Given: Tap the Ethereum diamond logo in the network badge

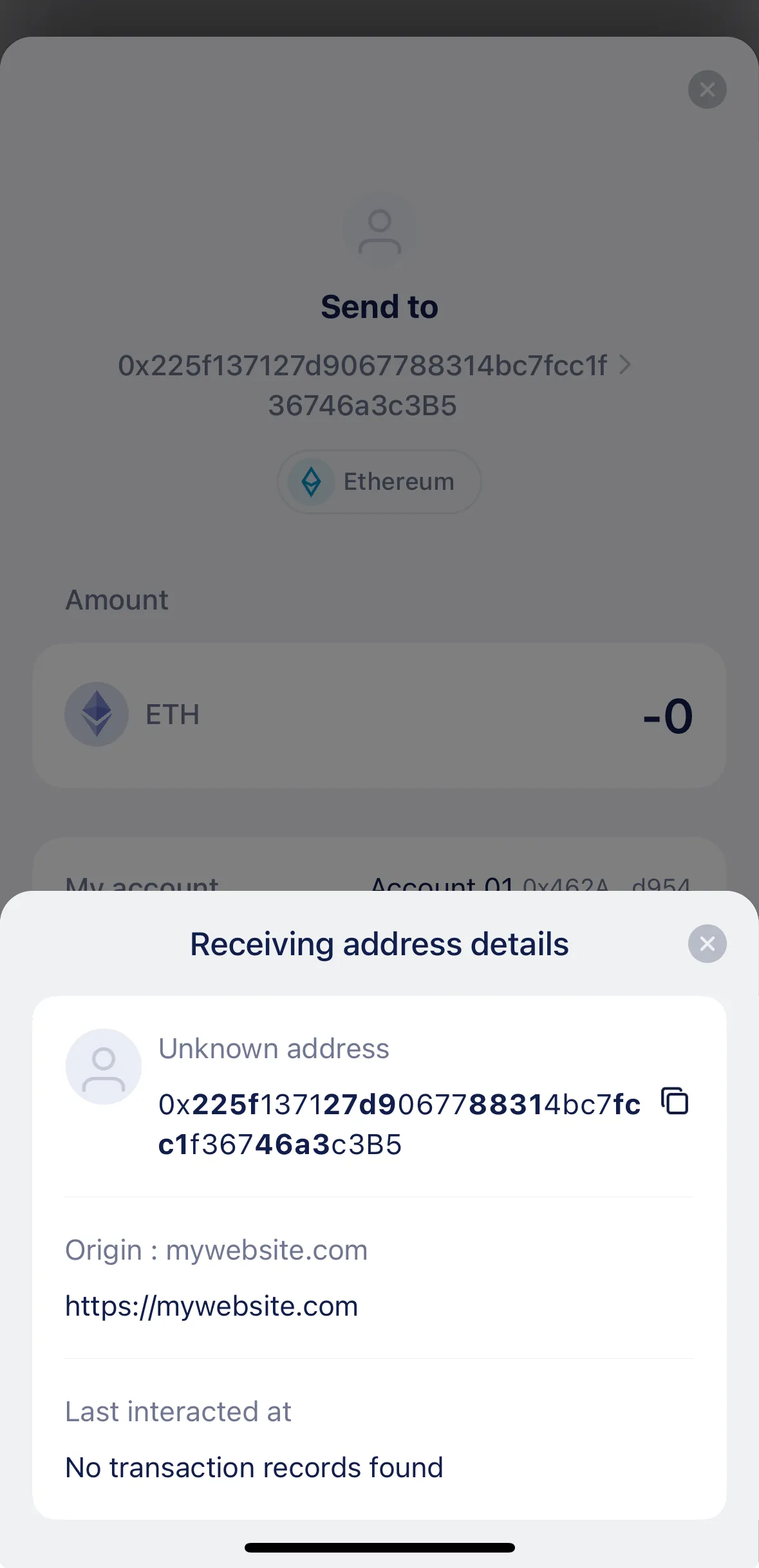Looking at the screenshot, I should (x=312, y=481).
